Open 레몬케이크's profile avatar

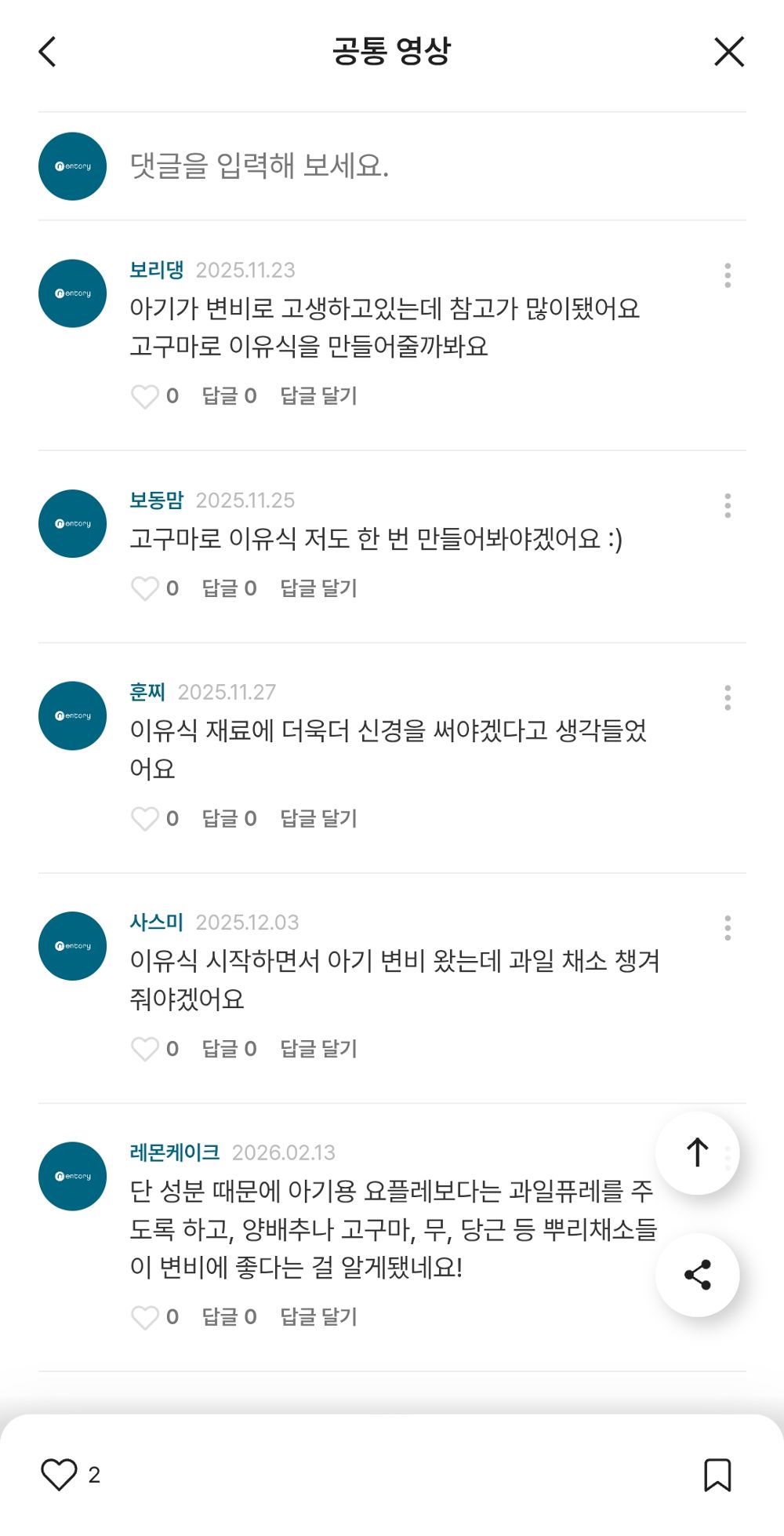pos(71,1176)
